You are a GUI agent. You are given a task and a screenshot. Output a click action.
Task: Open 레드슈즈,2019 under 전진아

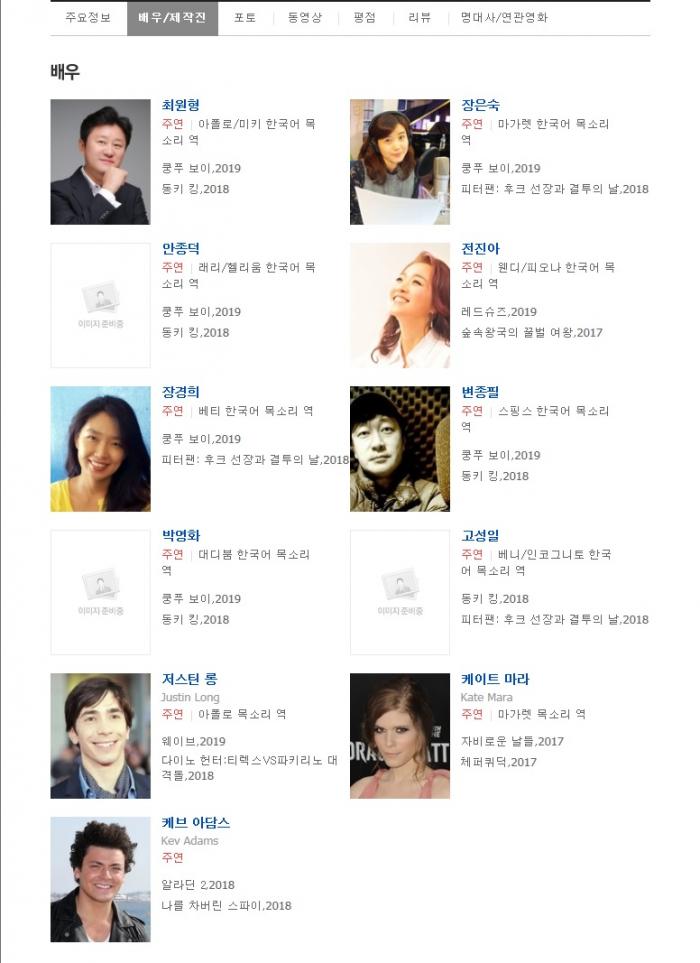pyautogui.click(x=498, y=312)
